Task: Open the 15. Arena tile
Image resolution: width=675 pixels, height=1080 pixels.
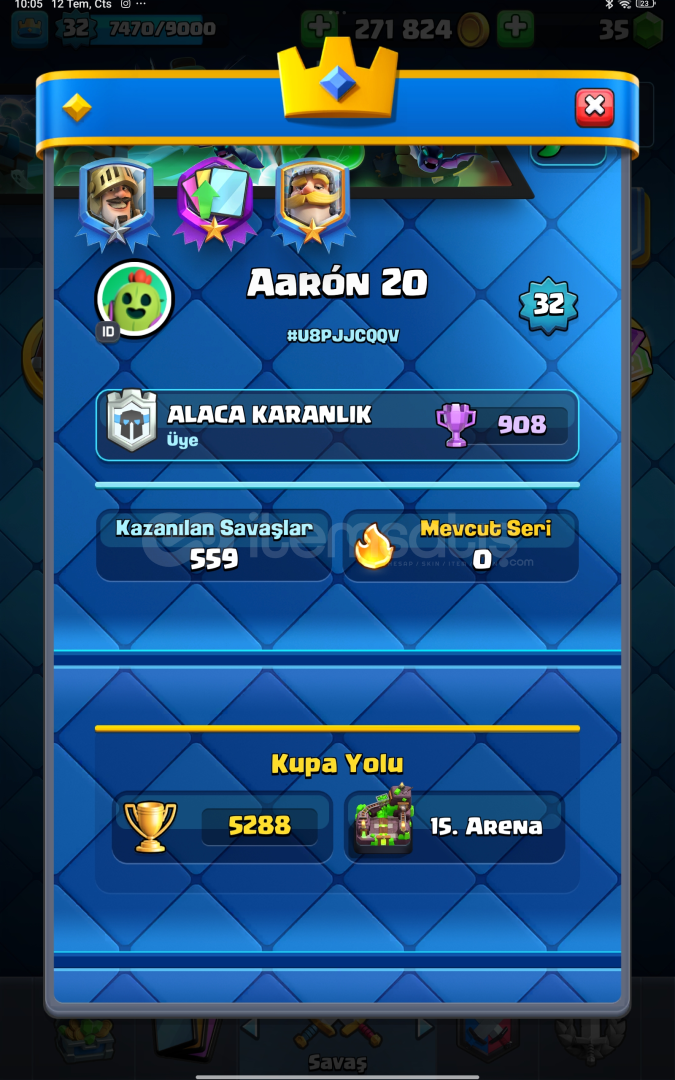Action: [x=455, y=826]
